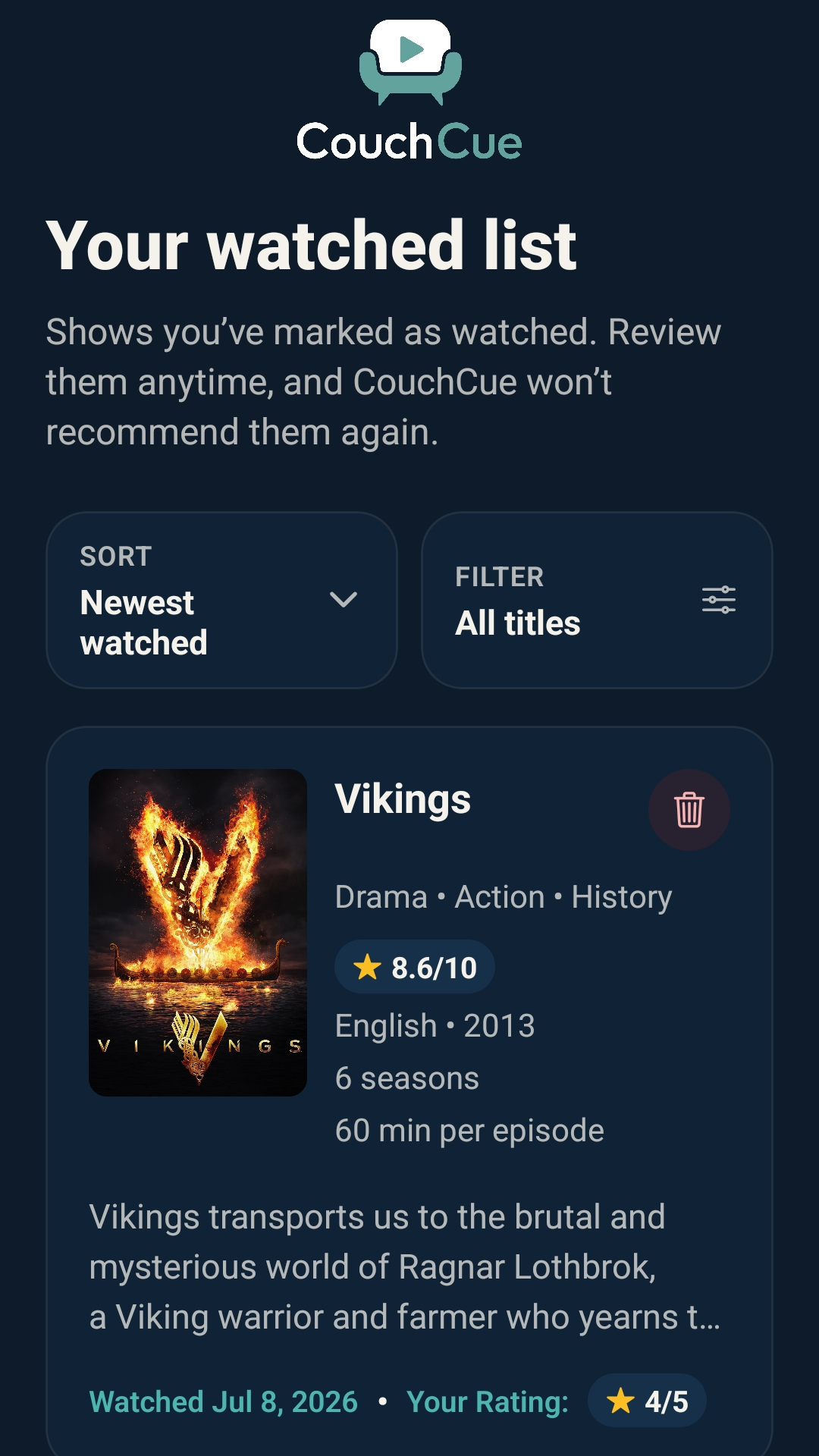This screenshot has width=819, height=1456.
Task: Open the Filter control set to All titles
Action: coord(597,600)
